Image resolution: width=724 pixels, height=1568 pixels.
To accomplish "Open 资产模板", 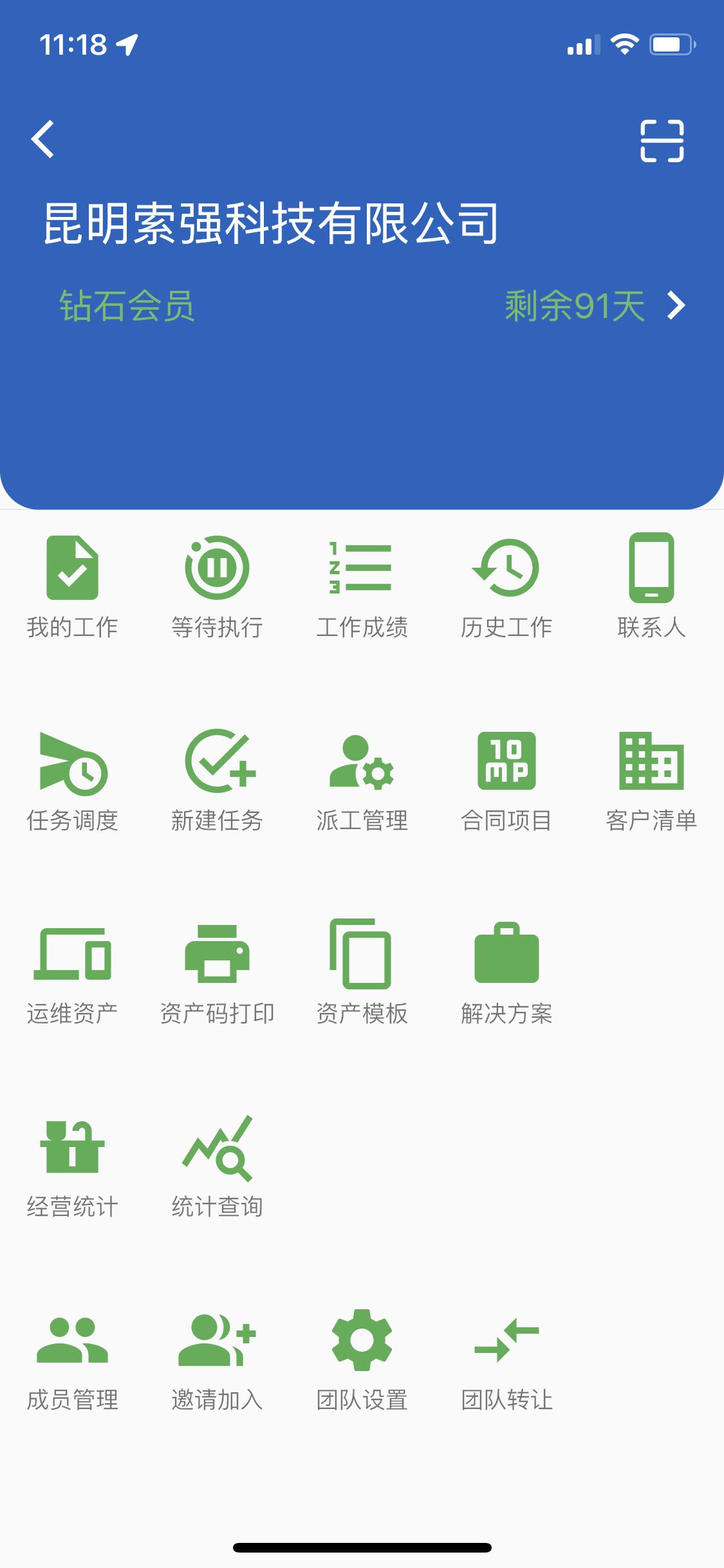I will point(362,973).
